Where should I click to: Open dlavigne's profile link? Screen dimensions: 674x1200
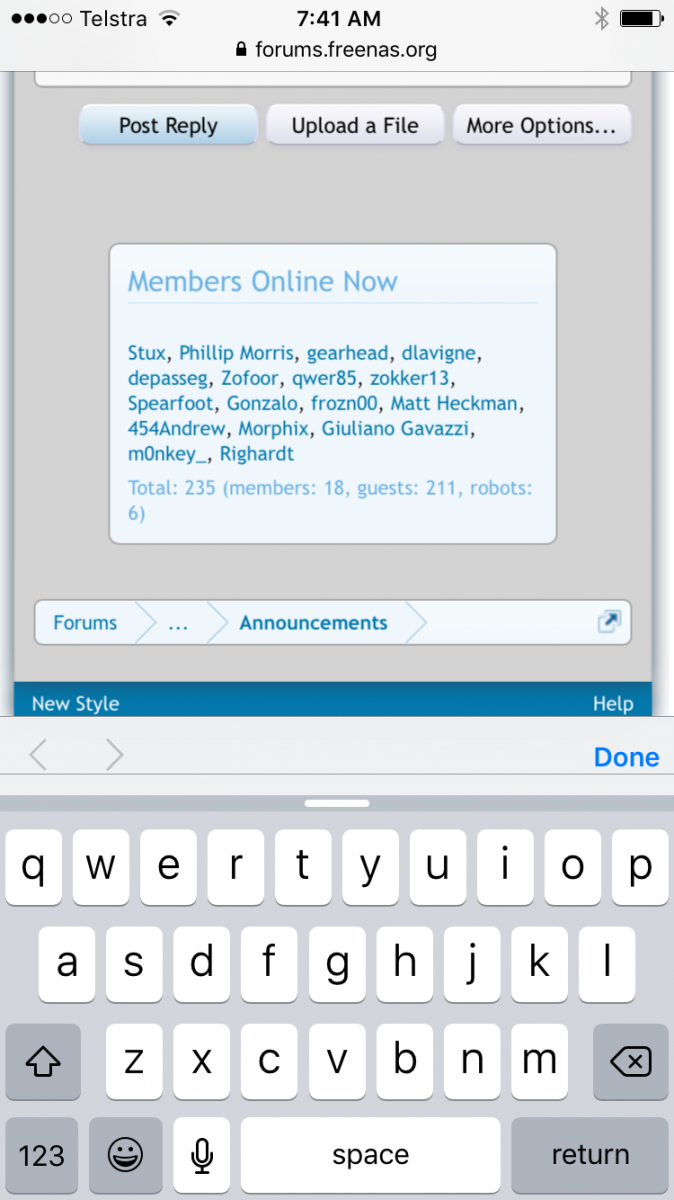[x=441, y=353]
